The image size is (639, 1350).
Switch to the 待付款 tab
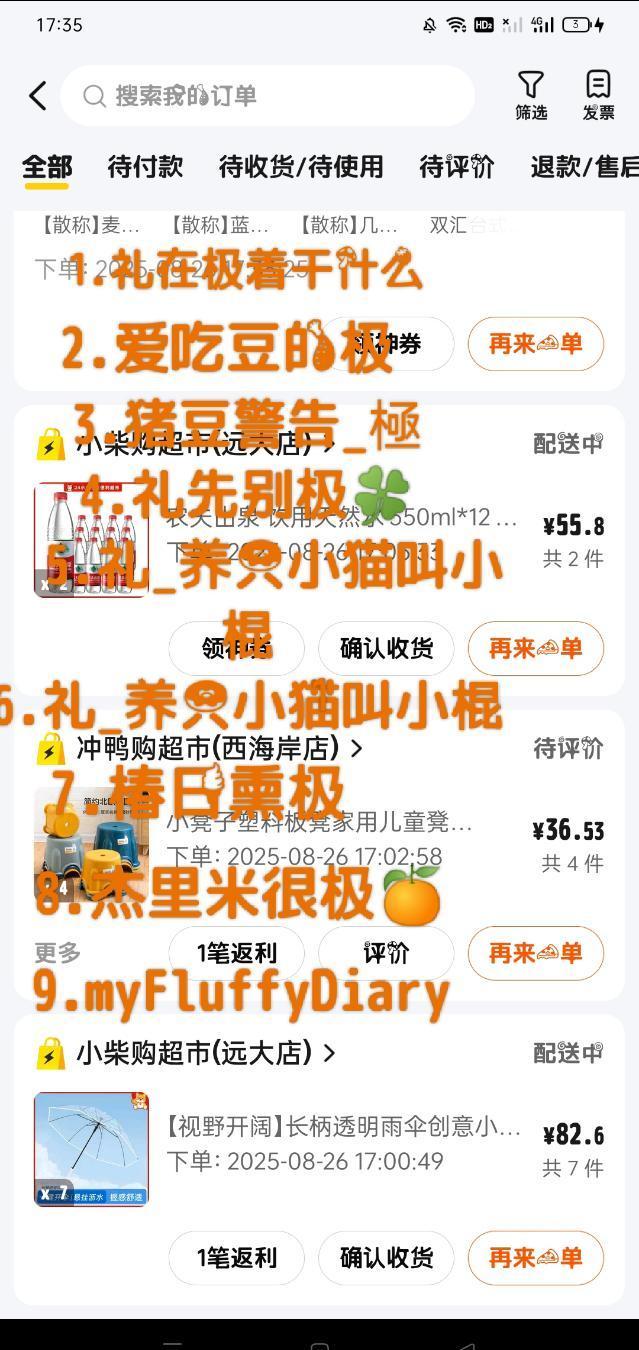pos(145,167)
